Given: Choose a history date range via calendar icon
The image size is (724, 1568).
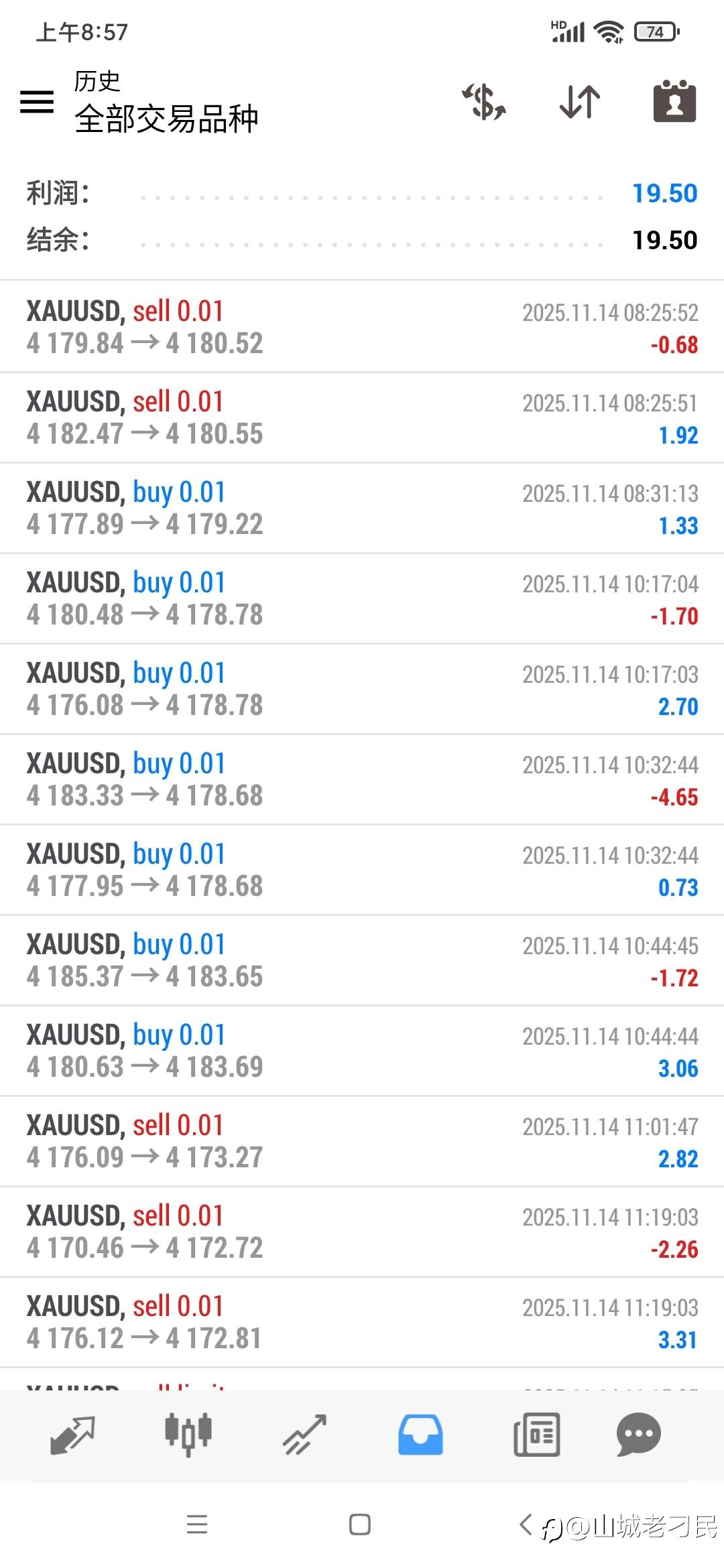Looking at the screenshot, I should [674, 102].
